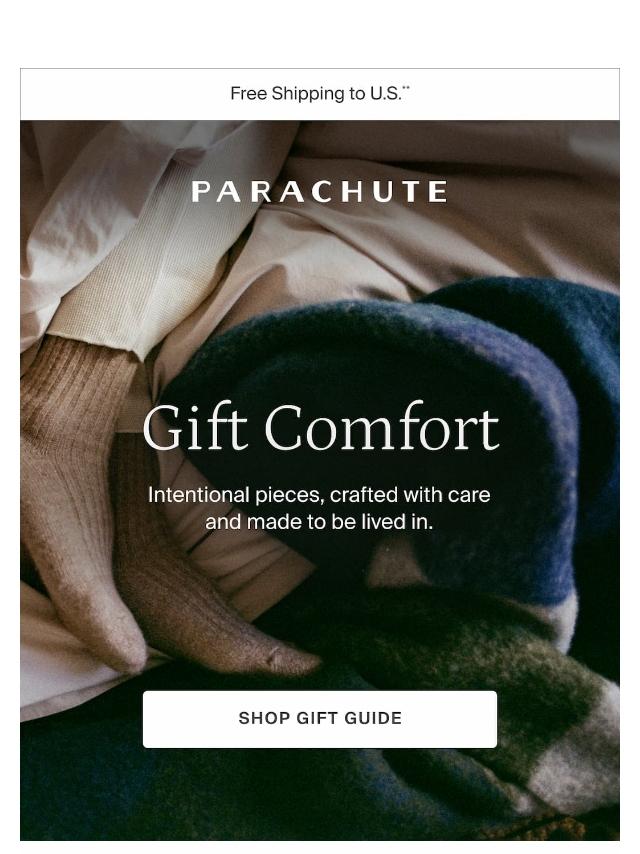Image resolution: width=640 pixels, height=854 pixels.
Task: Tap the Shop Gift Guide button
Action: coord(320,719)
